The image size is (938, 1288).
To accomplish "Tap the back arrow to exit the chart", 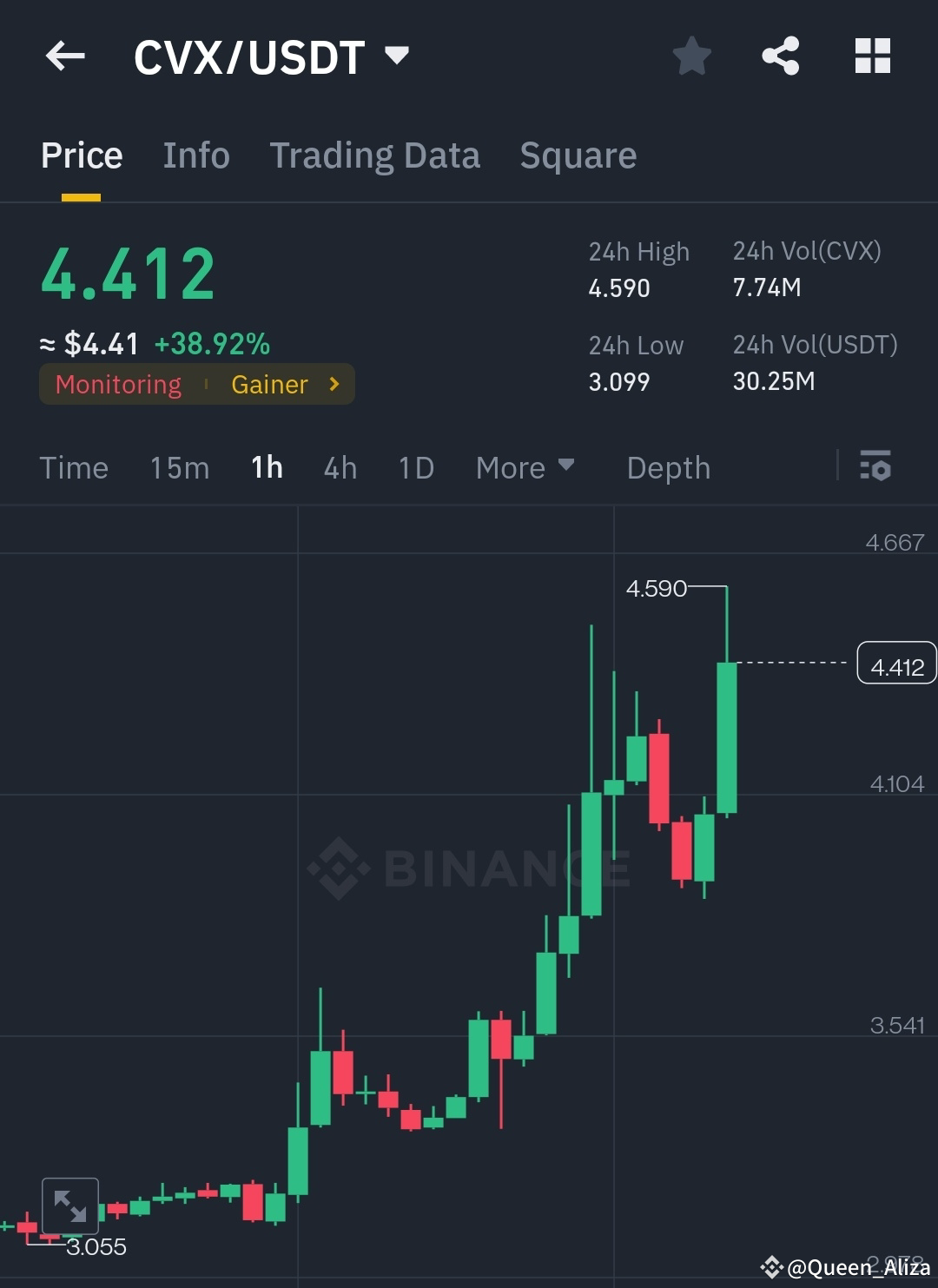I will (x=64, y=56).
